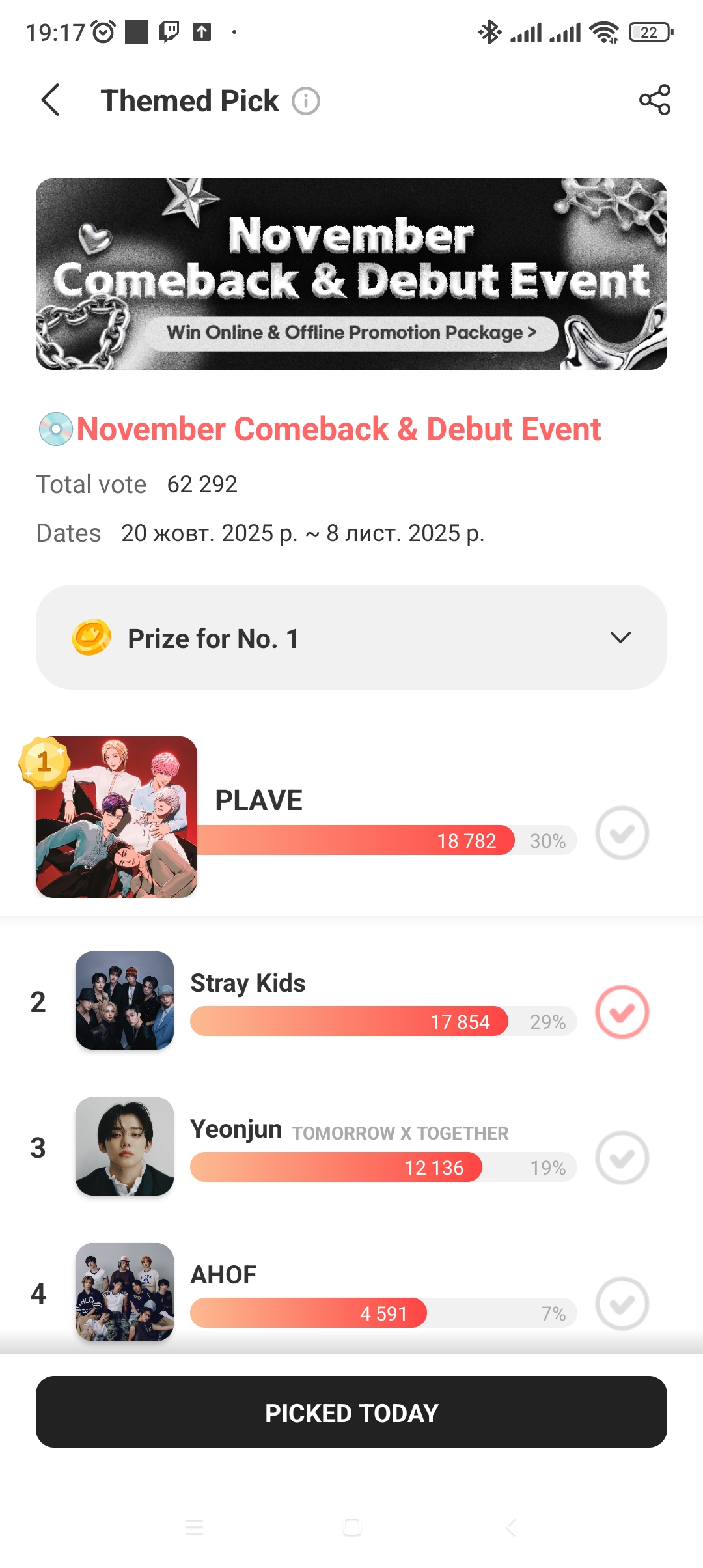This screenshot has height=1568, width=703.
Task: Open the PLAVE cover image
Action: (x=117, y=817)
